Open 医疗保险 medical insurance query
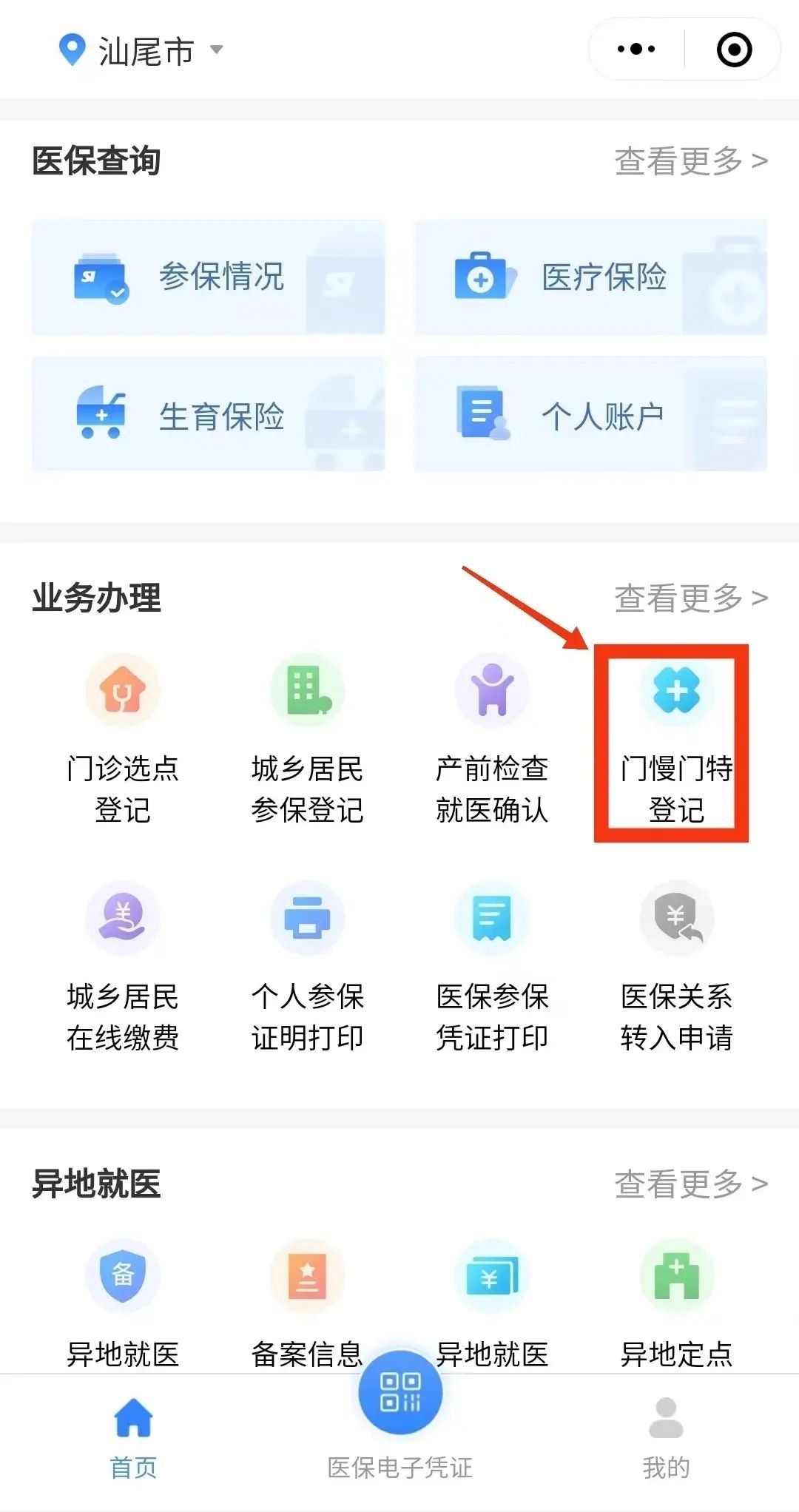The image size is (799, 1512). (590, 277)
